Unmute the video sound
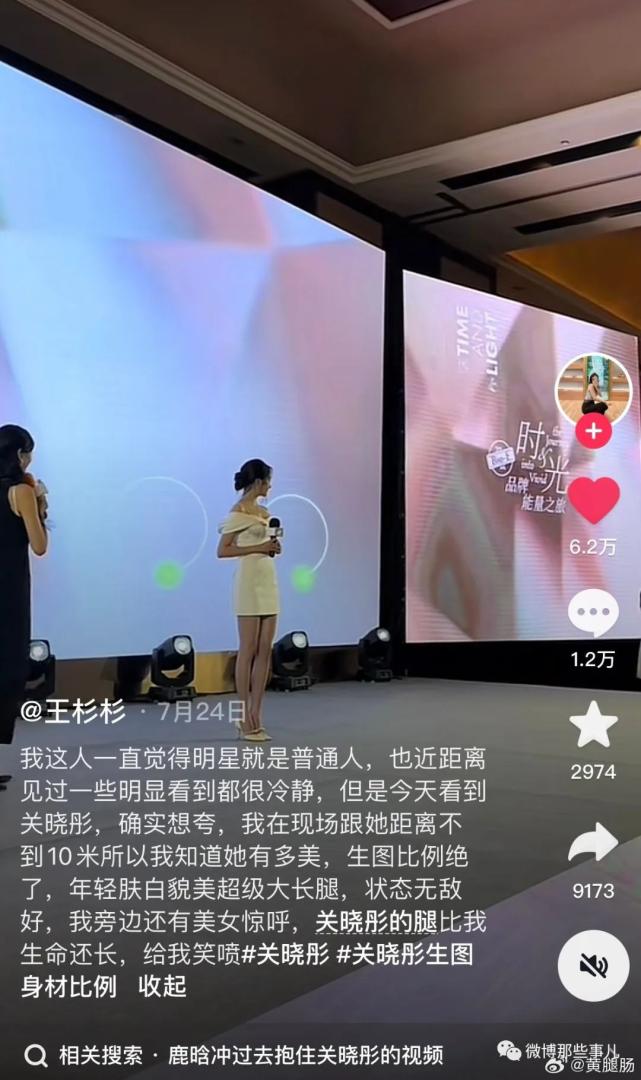Image resolution: width=641 pixels, height=1080 pixels. 593,965
